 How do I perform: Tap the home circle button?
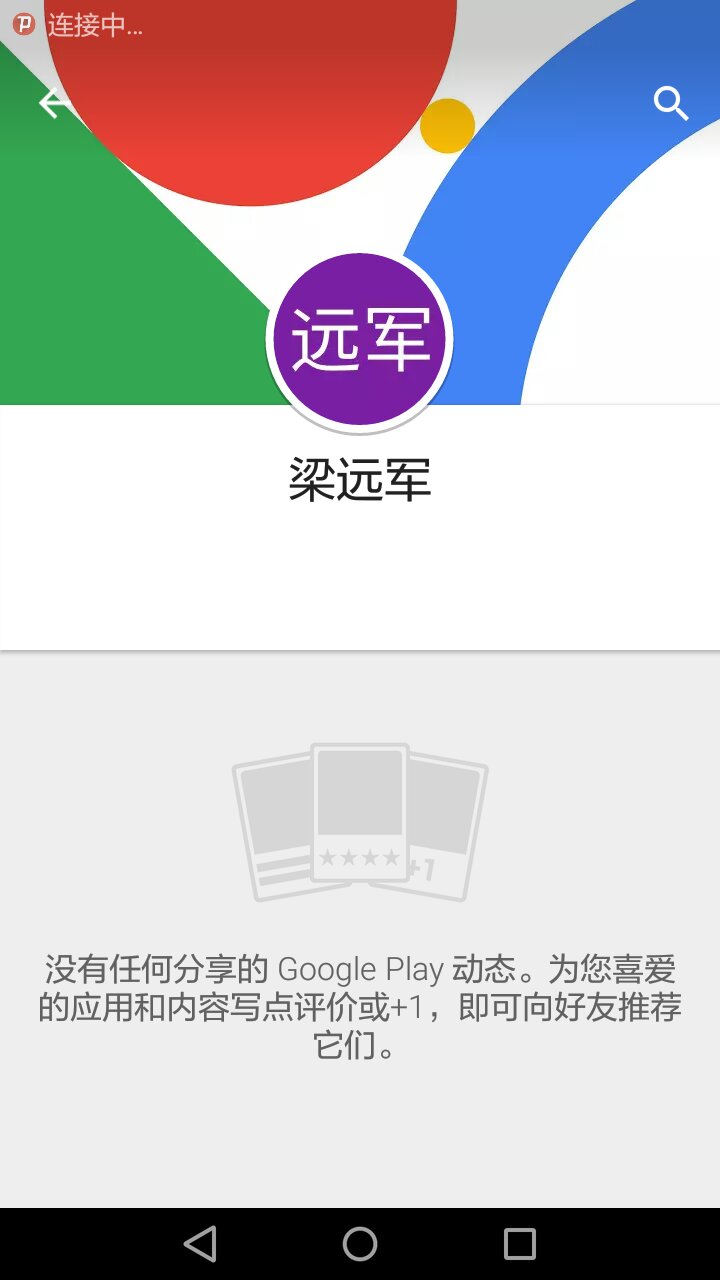360,1244
